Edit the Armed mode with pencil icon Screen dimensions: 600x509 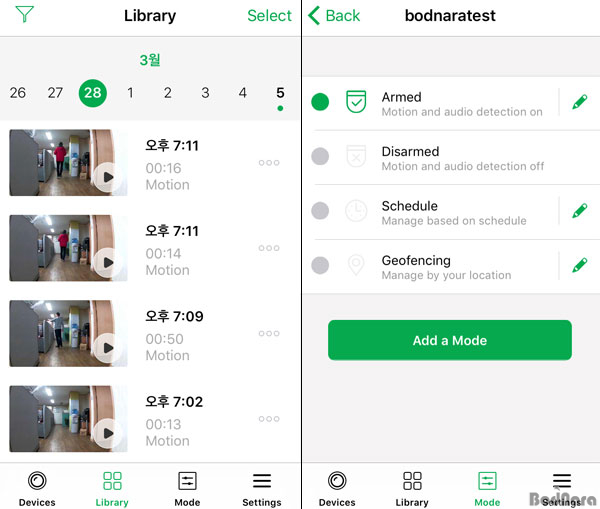[x=579, y=102]
